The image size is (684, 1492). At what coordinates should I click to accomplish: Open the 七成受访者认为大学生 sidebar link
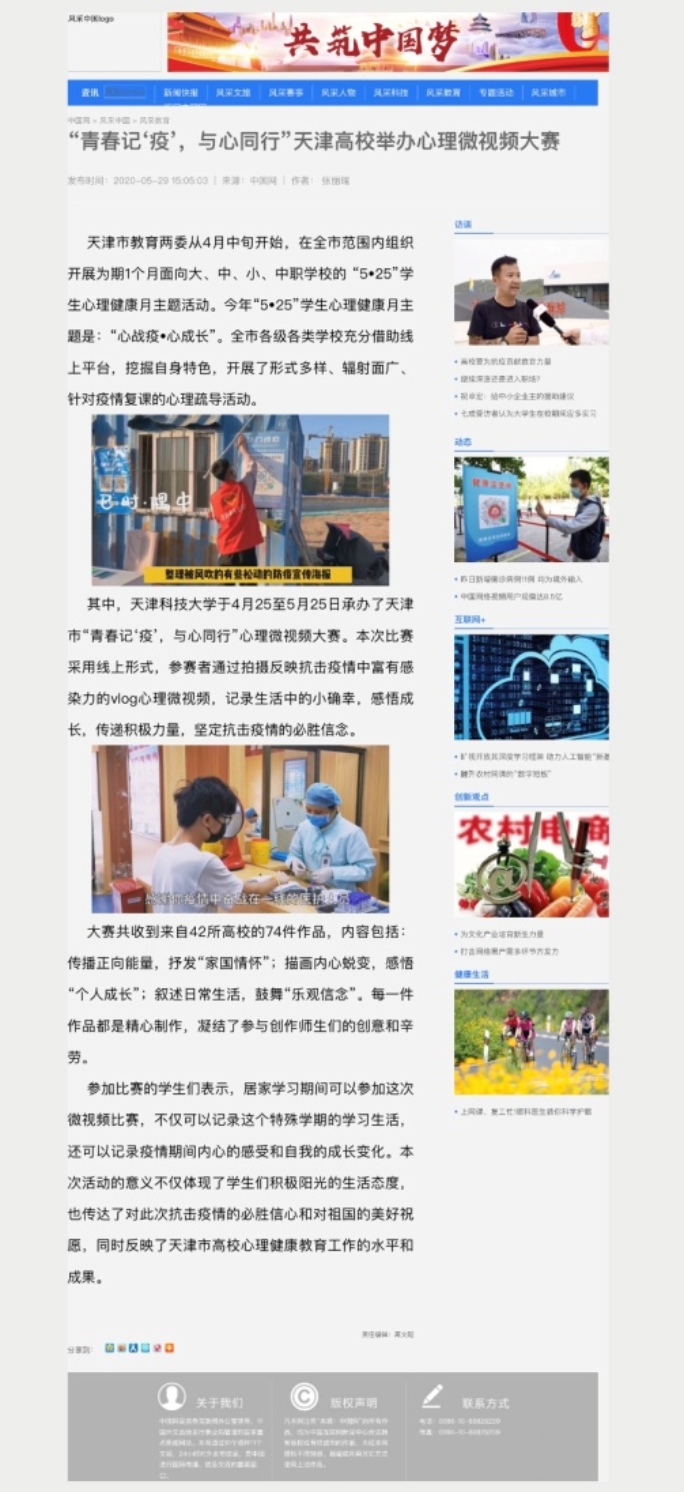pyautogui.click(x=527, y=412)
